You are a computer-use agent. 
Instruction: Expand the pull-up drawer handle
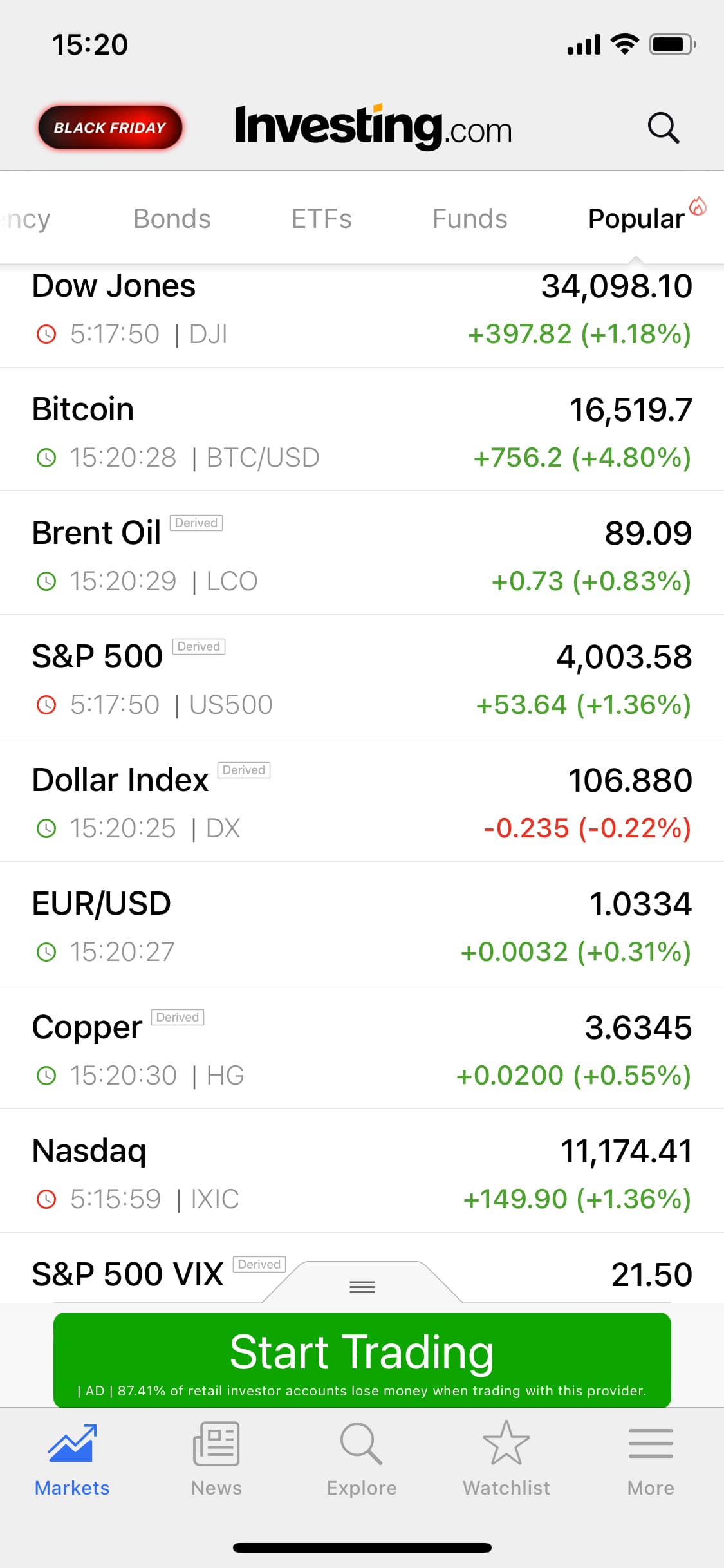point(362,1286)
